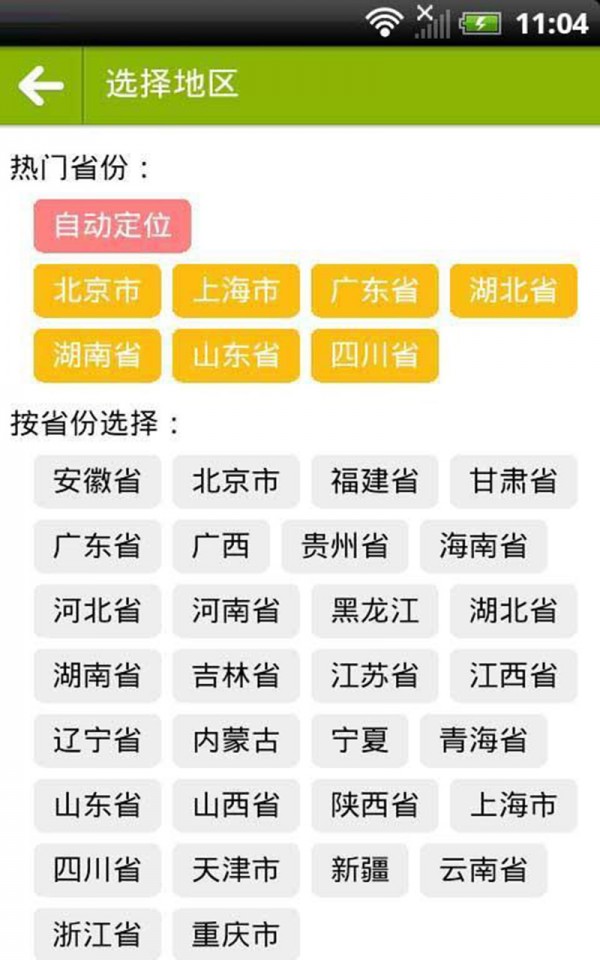600x960 pixels.
Task: Choose 安徽省 from the province list
Action: pos(96,481)
